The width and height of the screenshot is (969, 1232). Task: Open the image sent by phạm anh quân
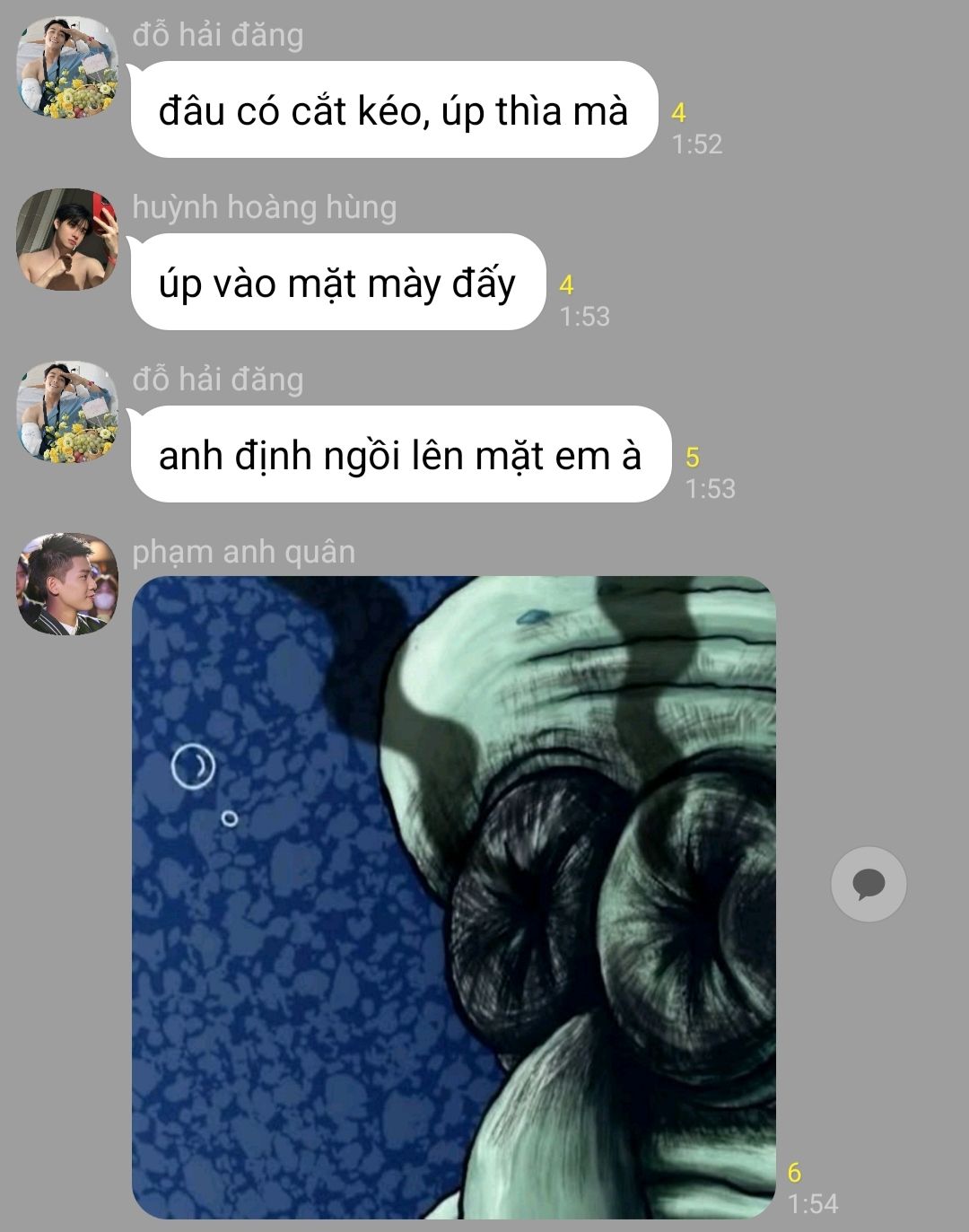click(x=453, y=897)
